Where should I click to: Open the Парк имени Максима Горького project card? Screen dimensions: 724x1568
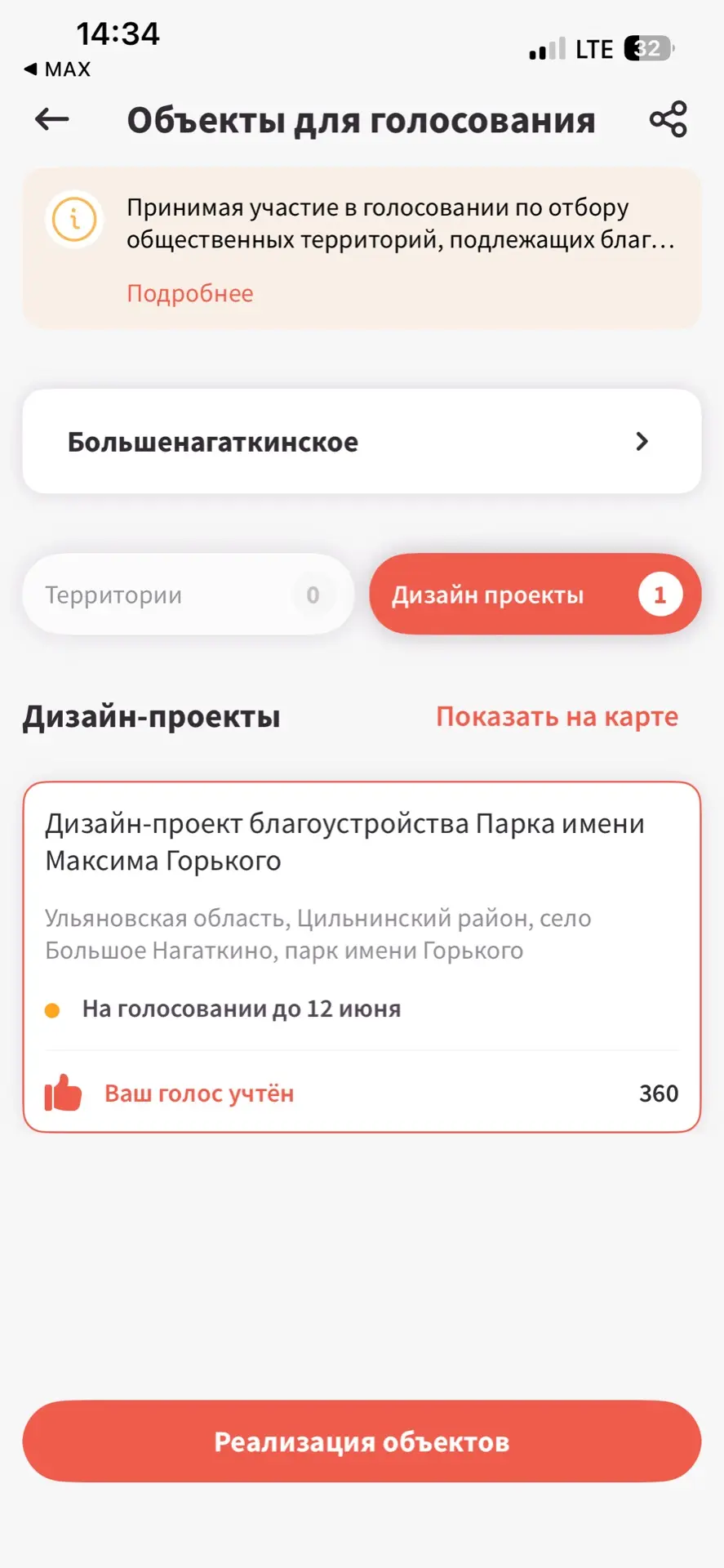tap(362, 957)
